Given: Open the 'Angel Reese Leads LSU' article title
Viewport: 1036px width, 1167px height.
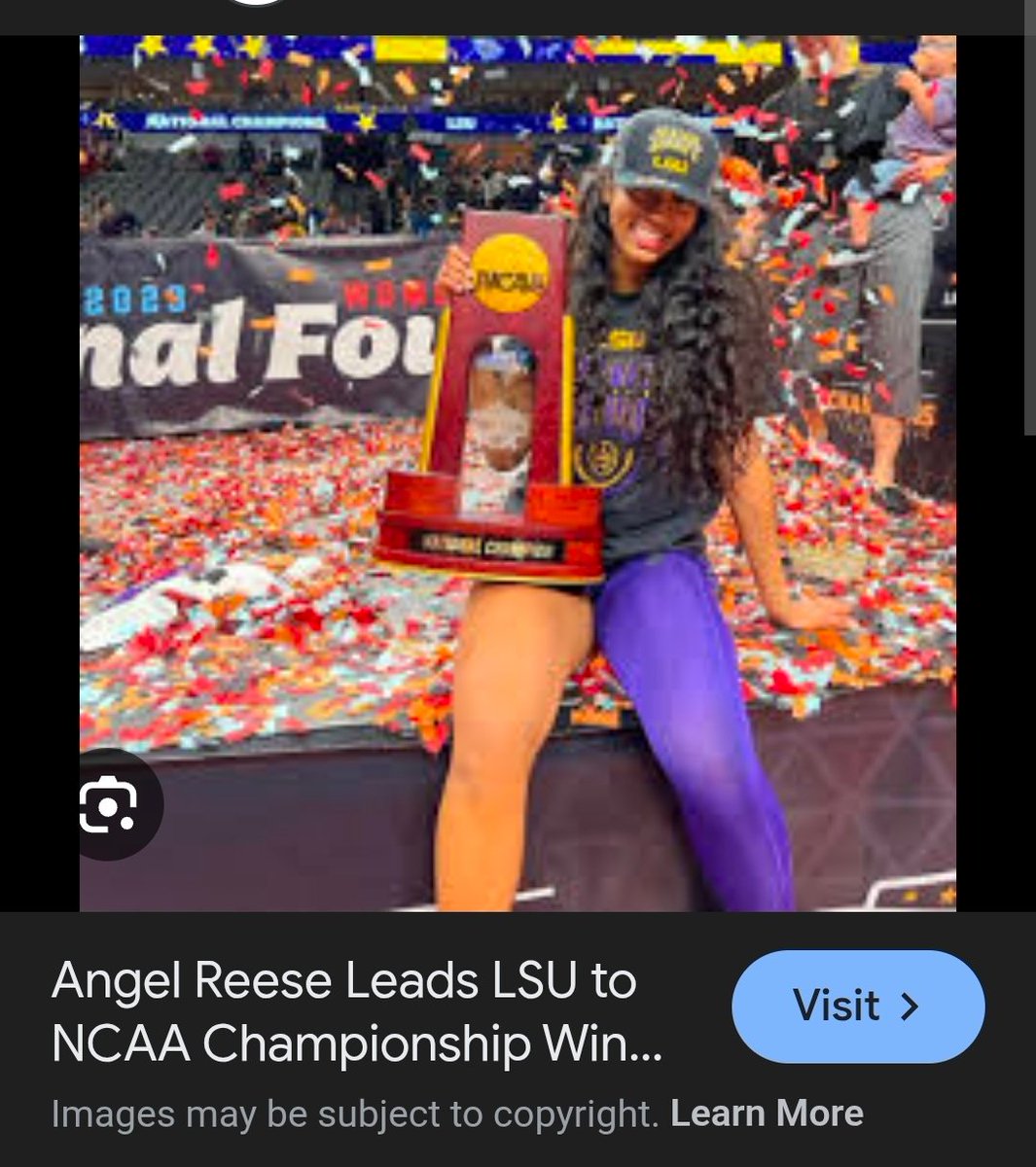Looking at the screenshot, I should [x=357, y=1011].
